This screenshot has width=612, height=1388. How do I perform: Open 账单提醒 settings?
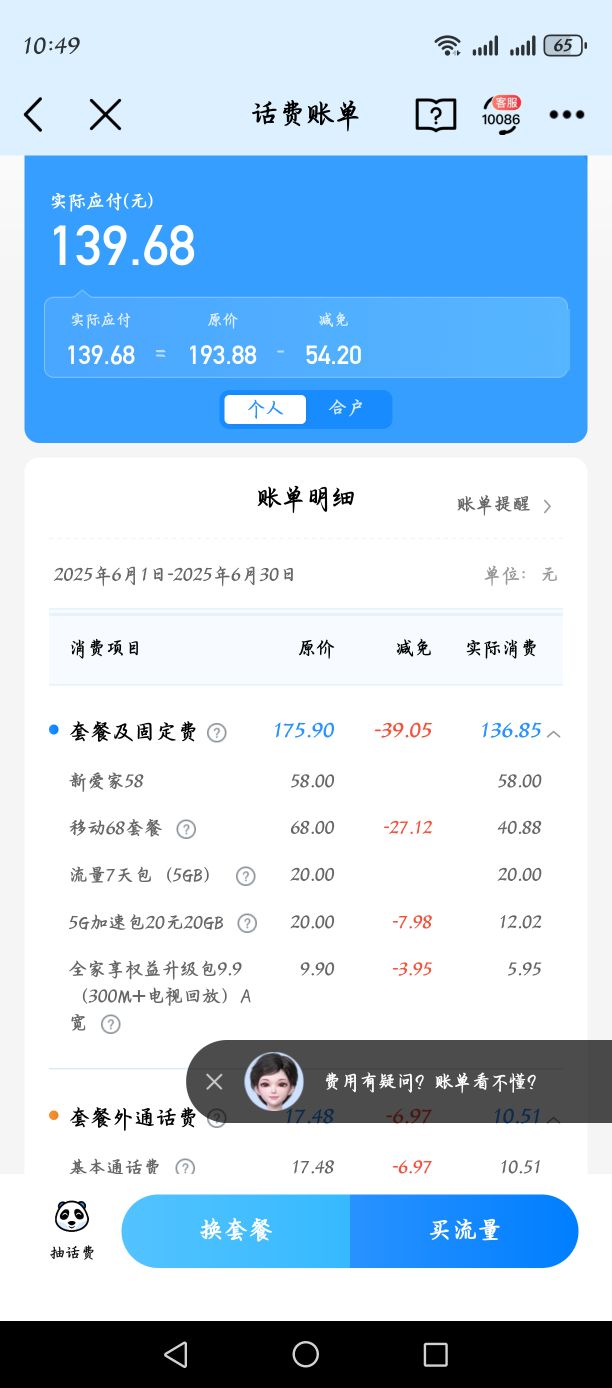pos(504,505)
